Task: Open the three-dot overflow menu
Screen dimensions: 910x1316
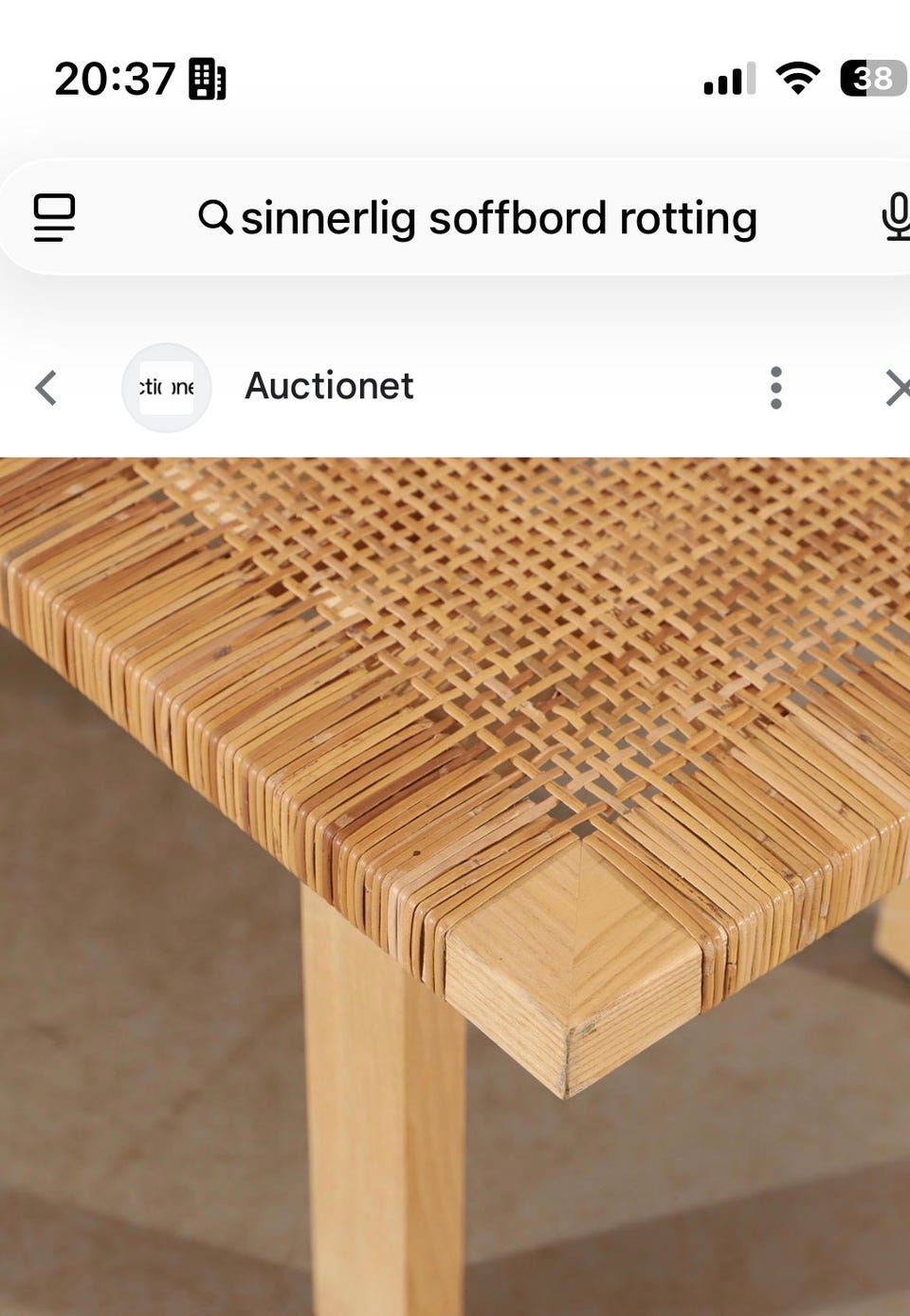Action: pyautogui.click(x=775, y=388)
